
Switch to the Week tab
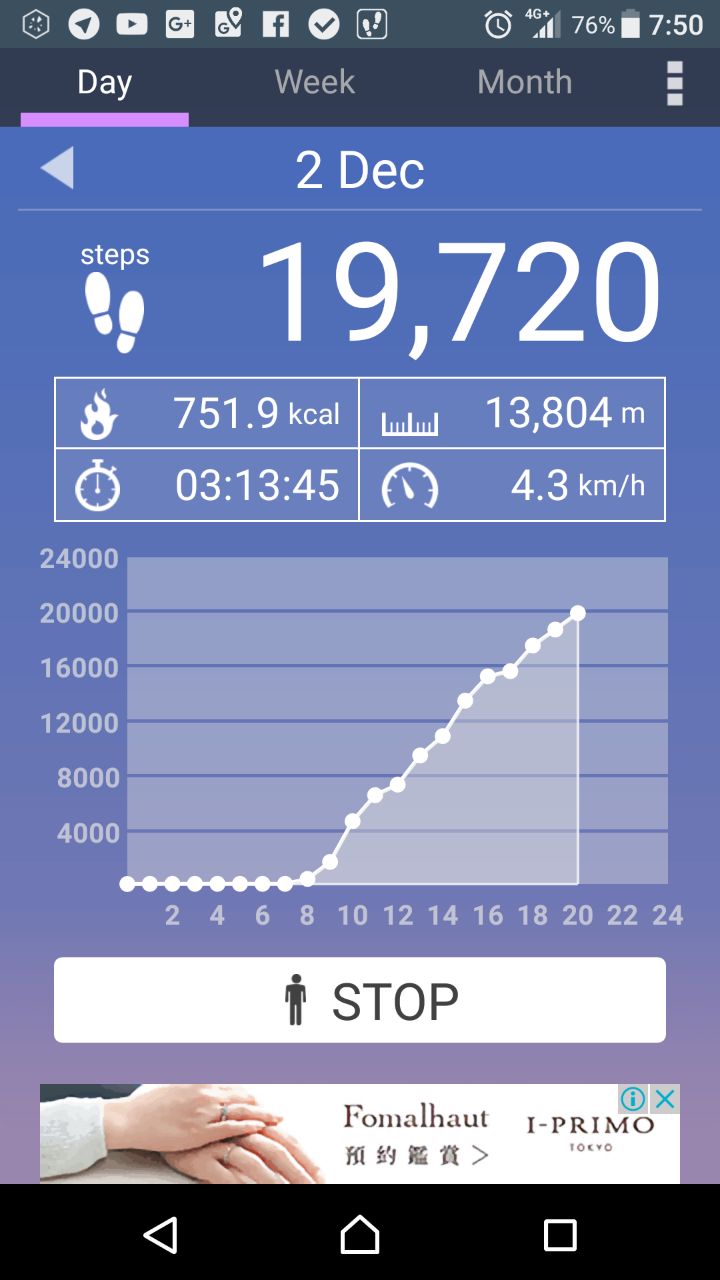(314, 82)
